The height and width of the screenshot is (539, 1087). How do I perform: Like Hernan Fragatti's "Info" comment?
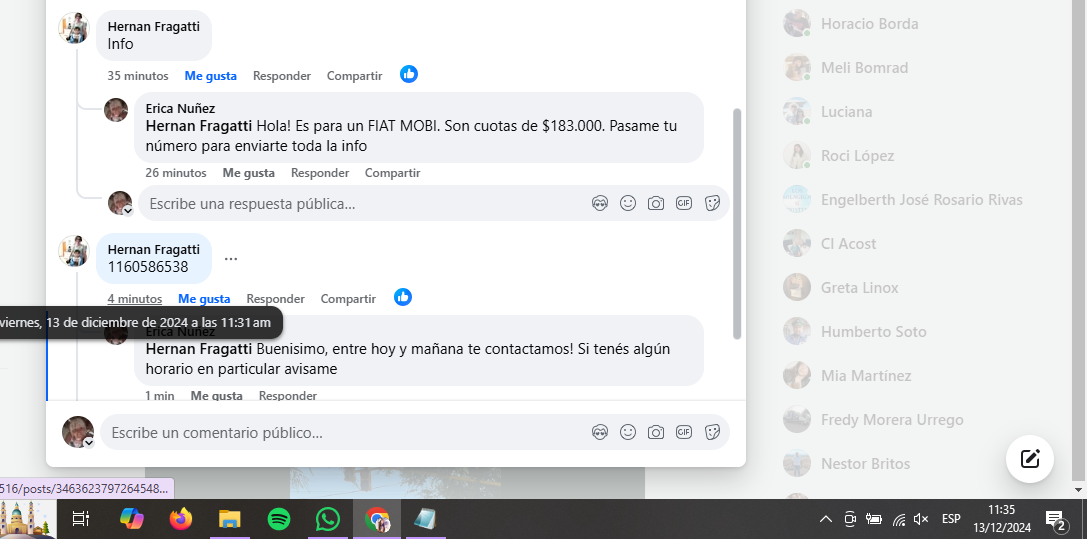[210, 76]
